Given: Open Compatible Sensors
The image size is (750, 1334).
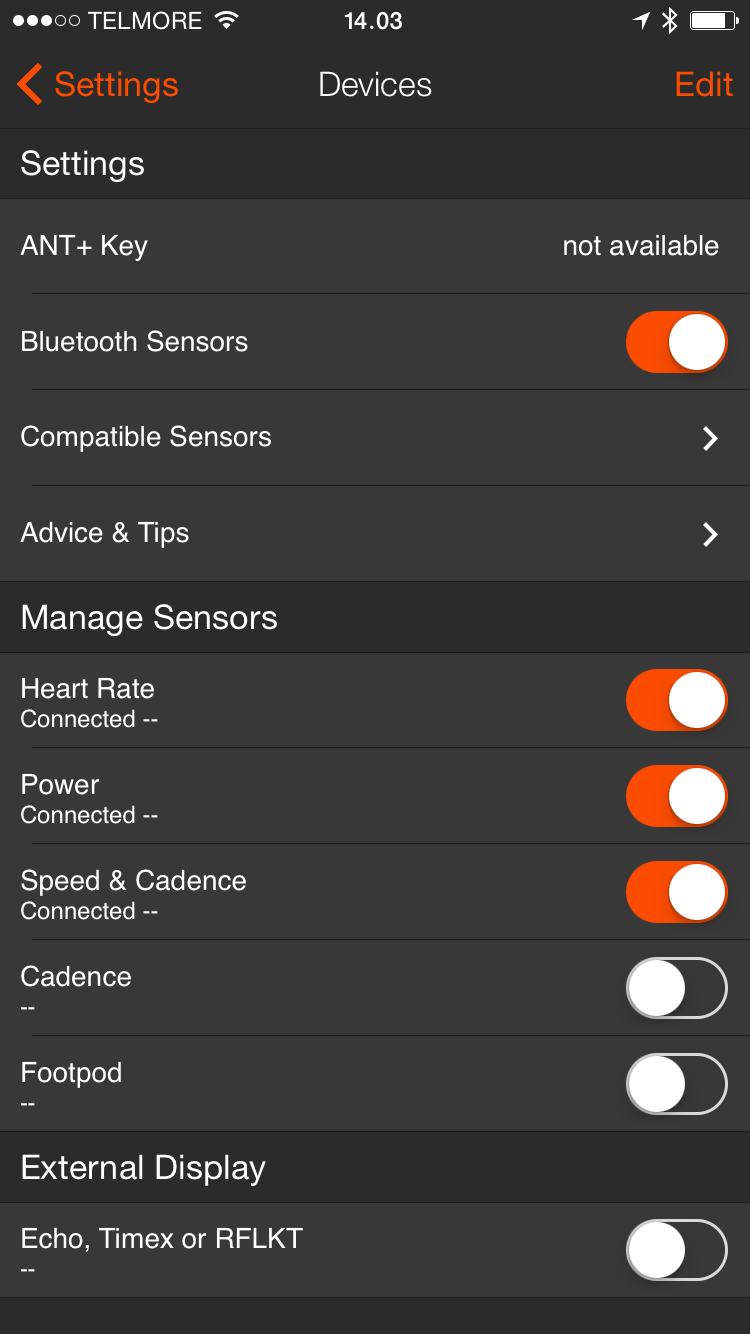Looking at the screenshot, I should [x=375, y=438].
